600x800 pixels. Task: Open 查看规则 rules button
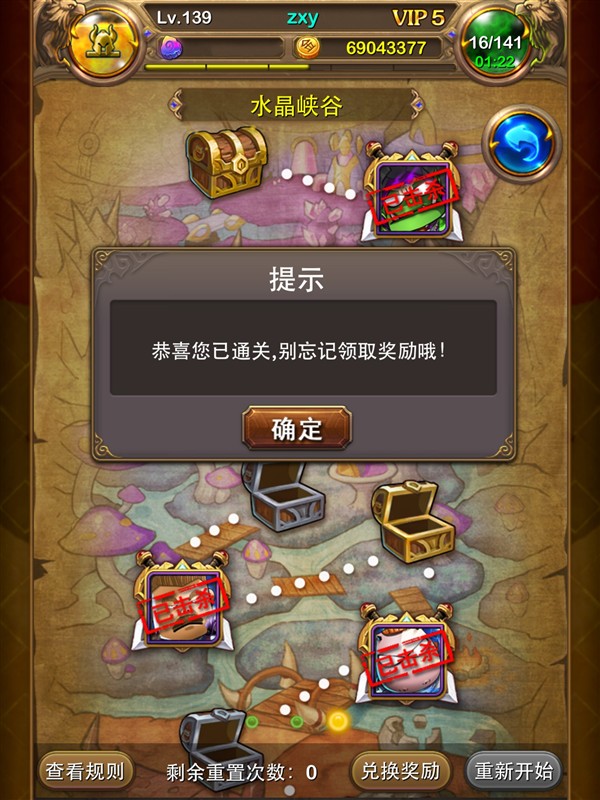pos(87,771)
